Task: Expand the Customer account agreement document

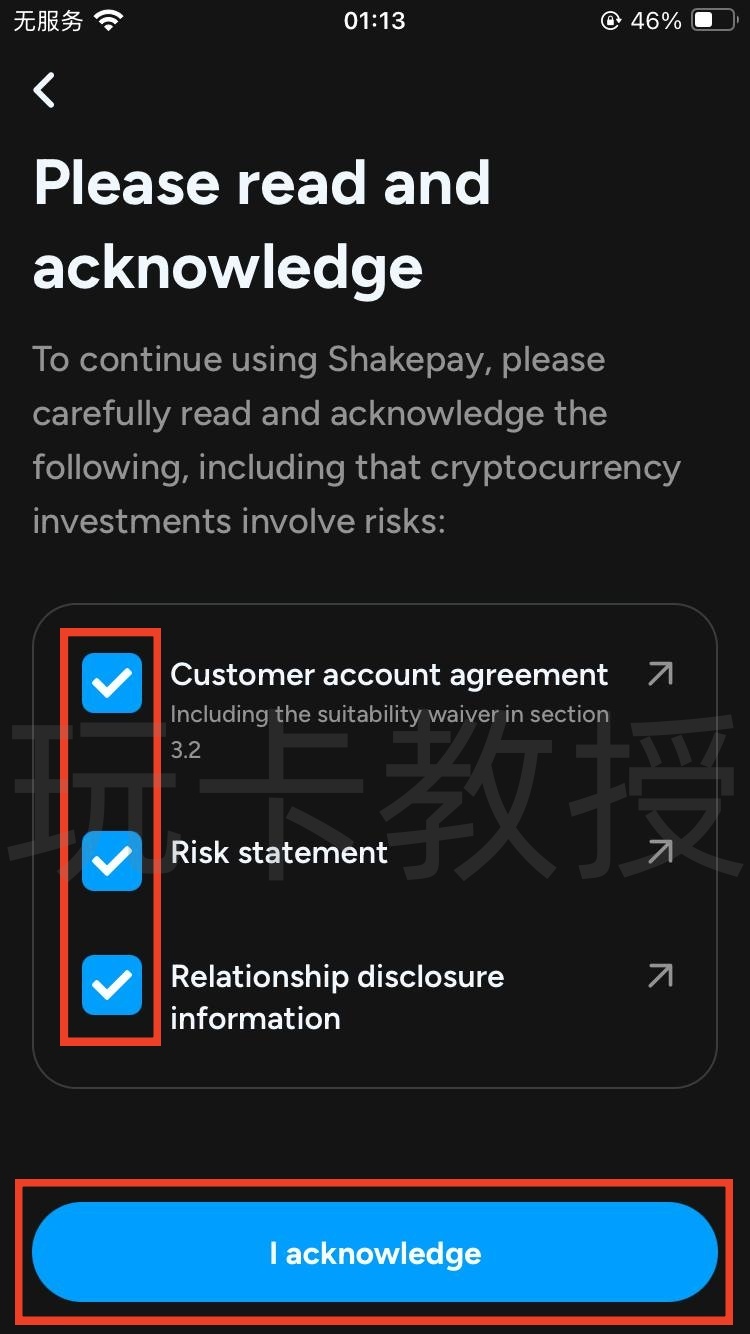Action: 388,675
